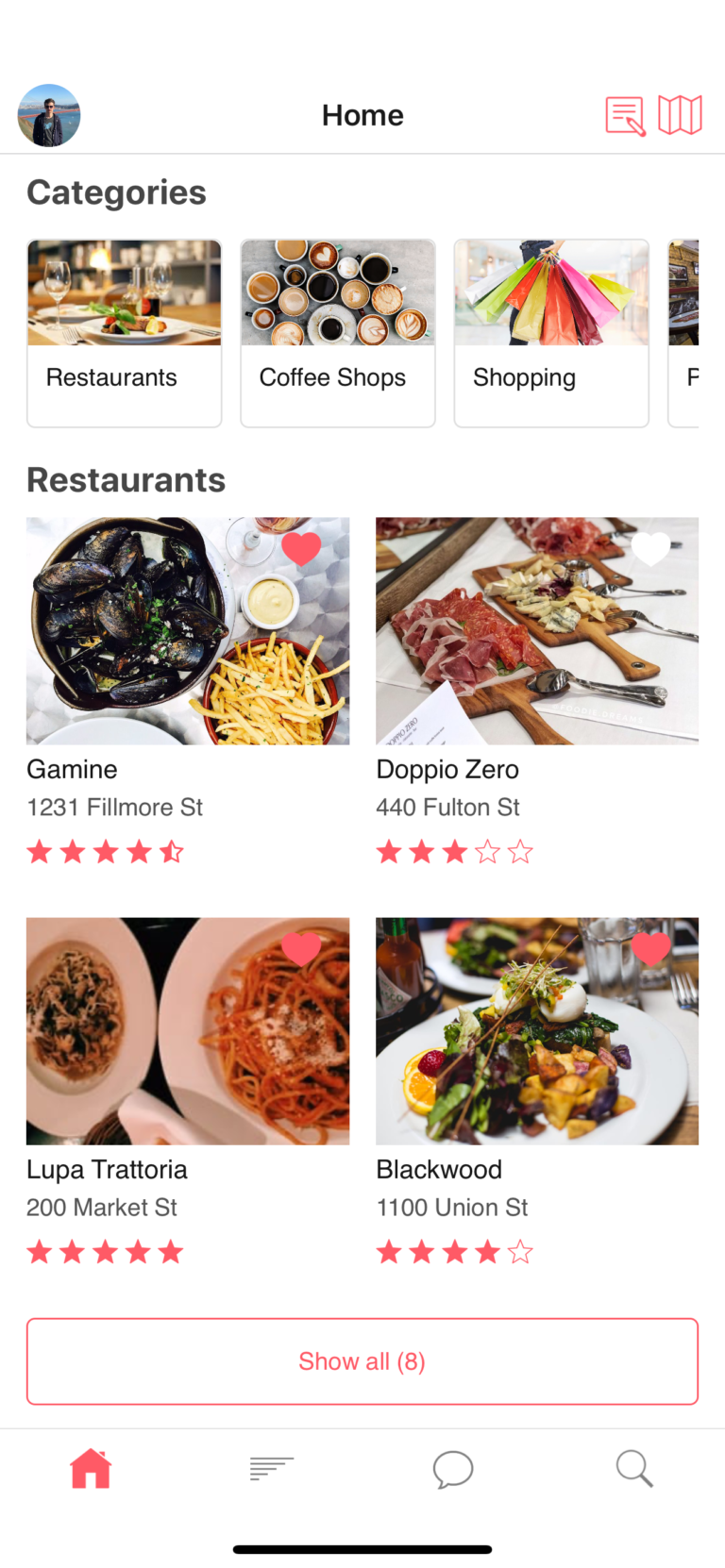
Task: Switch to the search tab
Action: (634, 1469)
